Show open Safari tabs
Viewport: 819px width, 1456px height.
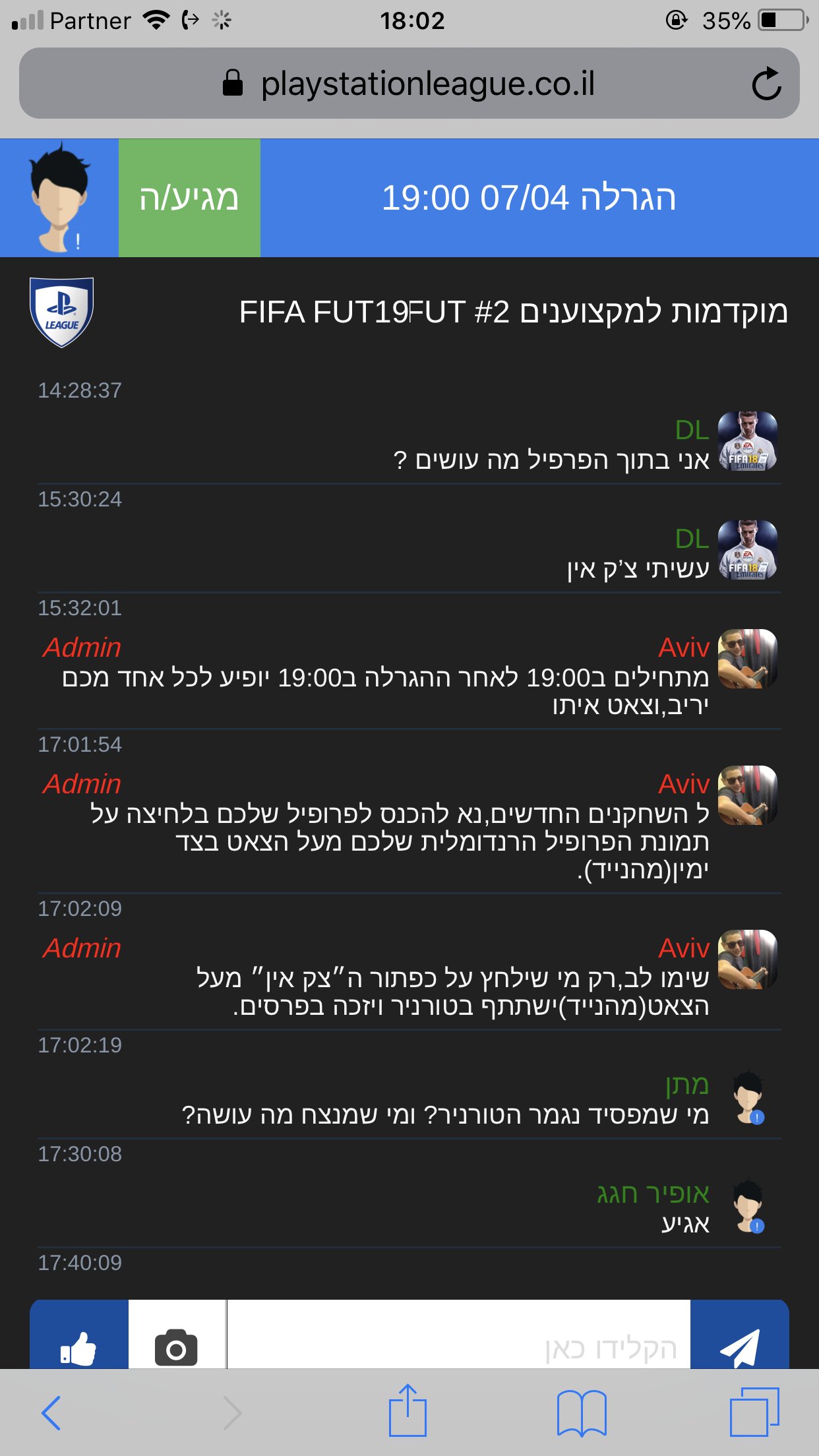click(x=754, y=1412)
